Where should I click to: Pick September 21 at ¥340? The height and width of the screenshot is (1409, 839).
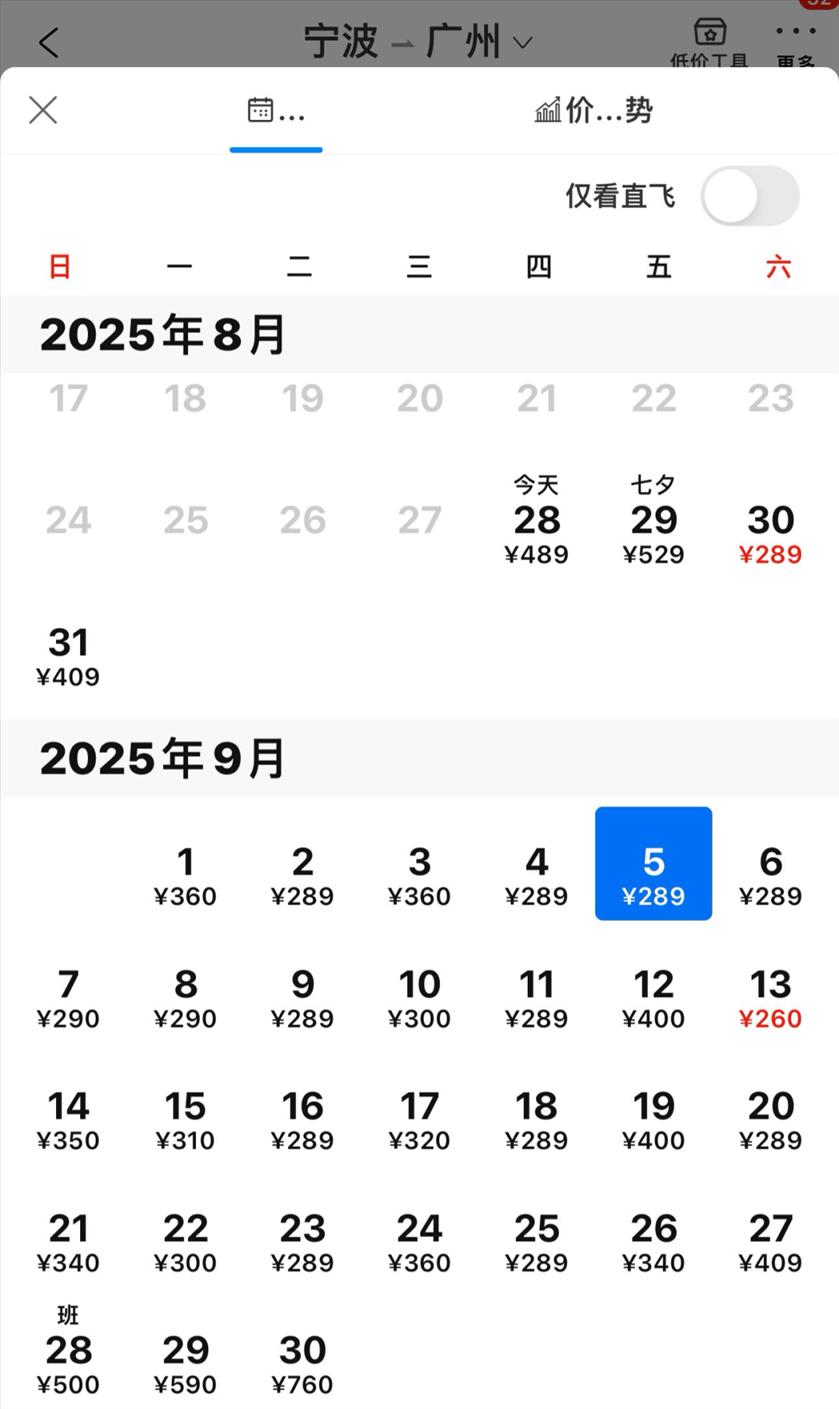point(68,1242)
